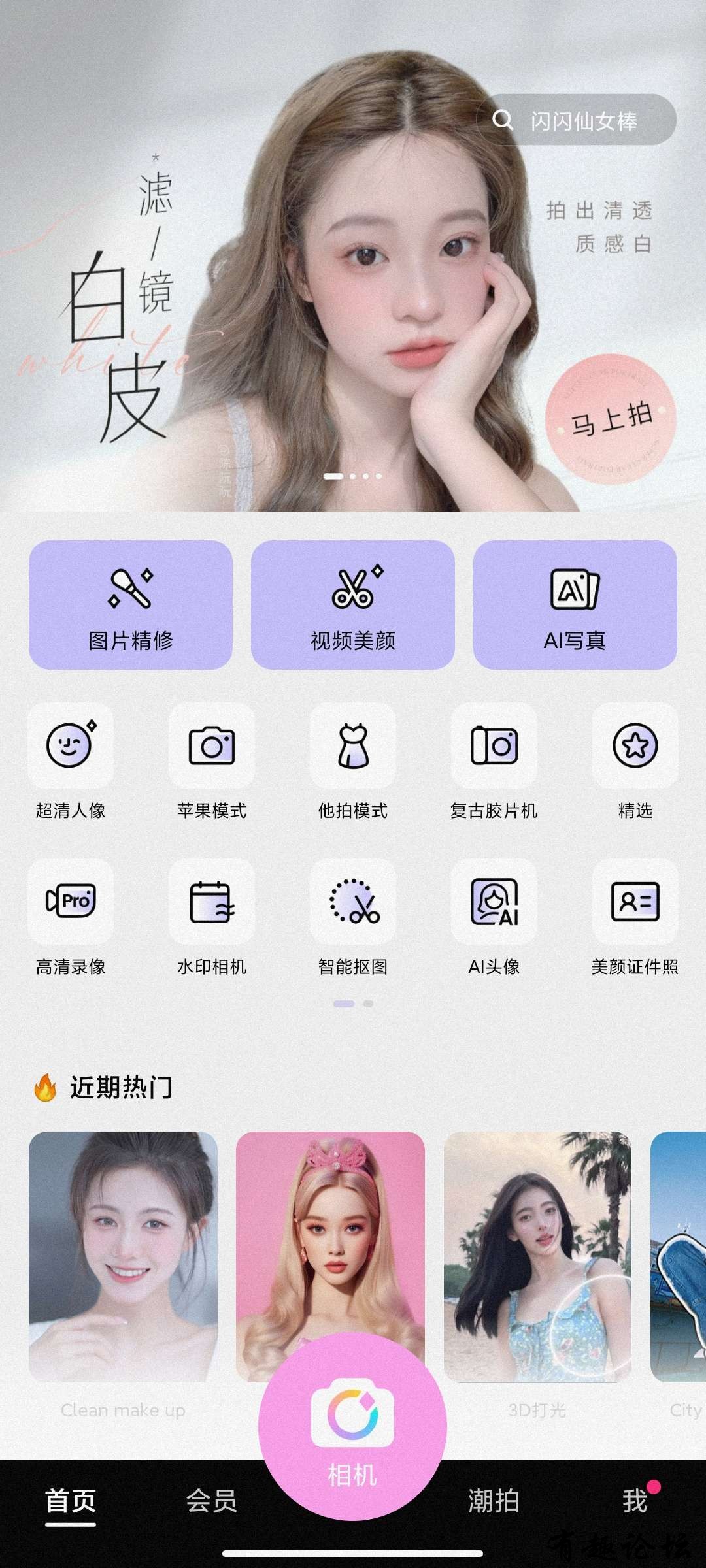Image resolution: width=706 pixels, height=1568 pixels.
Task: Open 图片精修 photo retouch
Action: [x=131, y=604]
